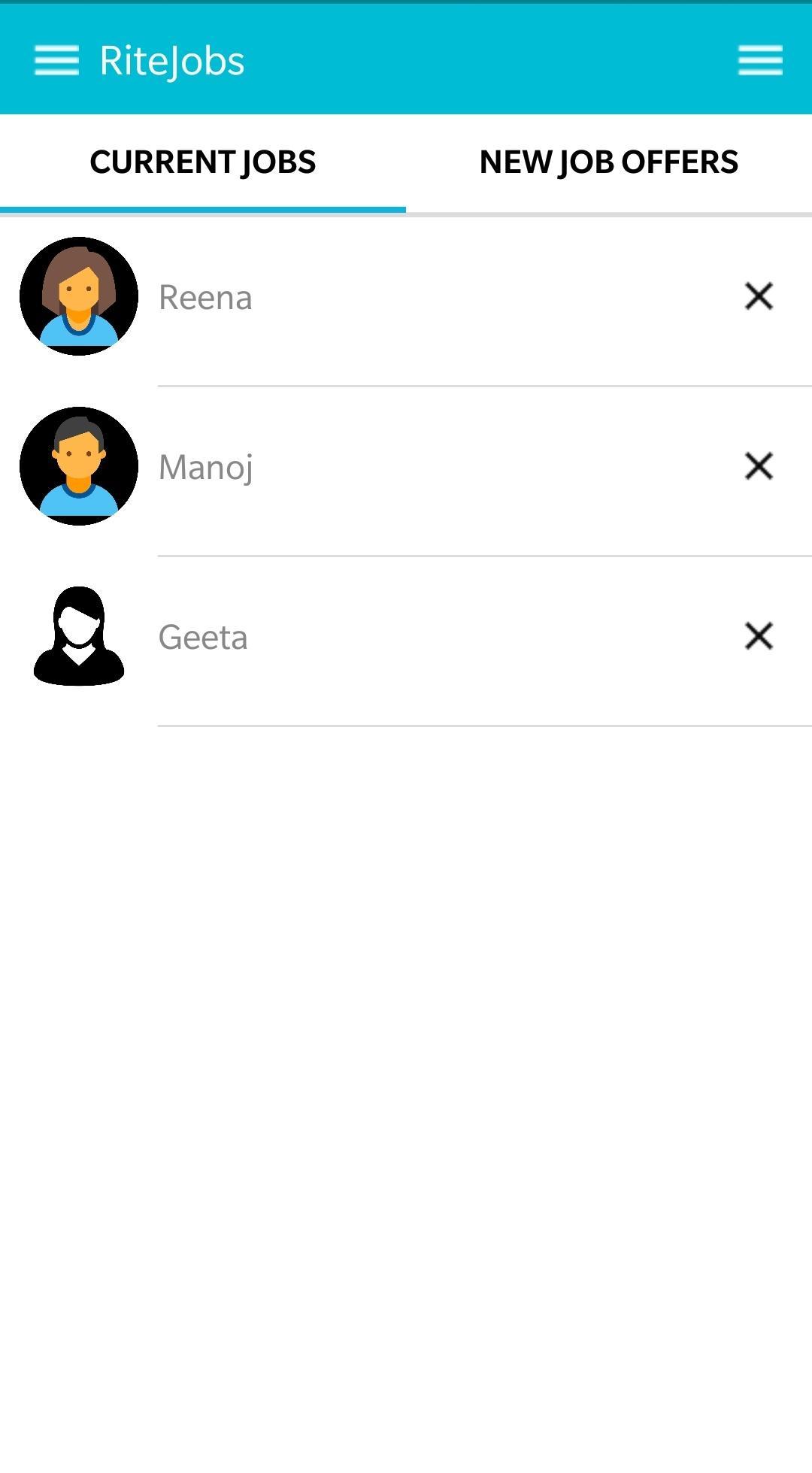Click Manoj's profile avatar
Viewport: 812px width, 1473px height.
pos(79,466)
